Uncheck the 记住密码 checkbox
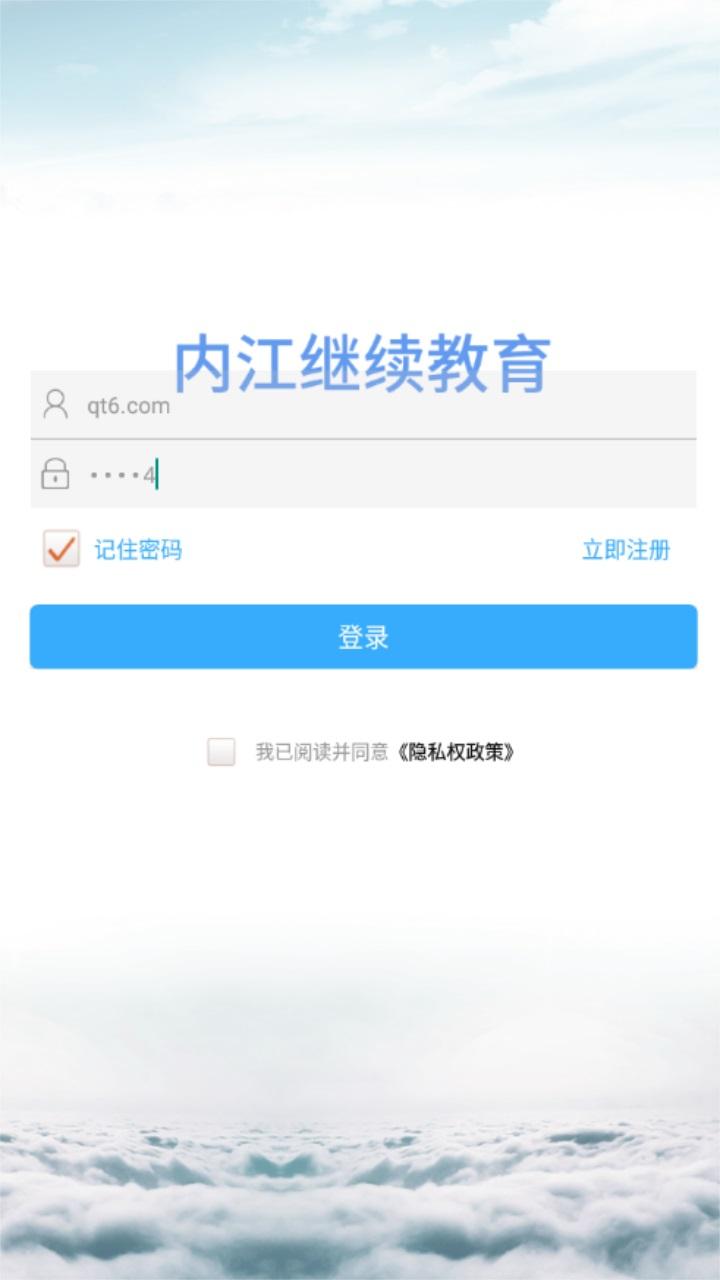 (x=61, y=549)
